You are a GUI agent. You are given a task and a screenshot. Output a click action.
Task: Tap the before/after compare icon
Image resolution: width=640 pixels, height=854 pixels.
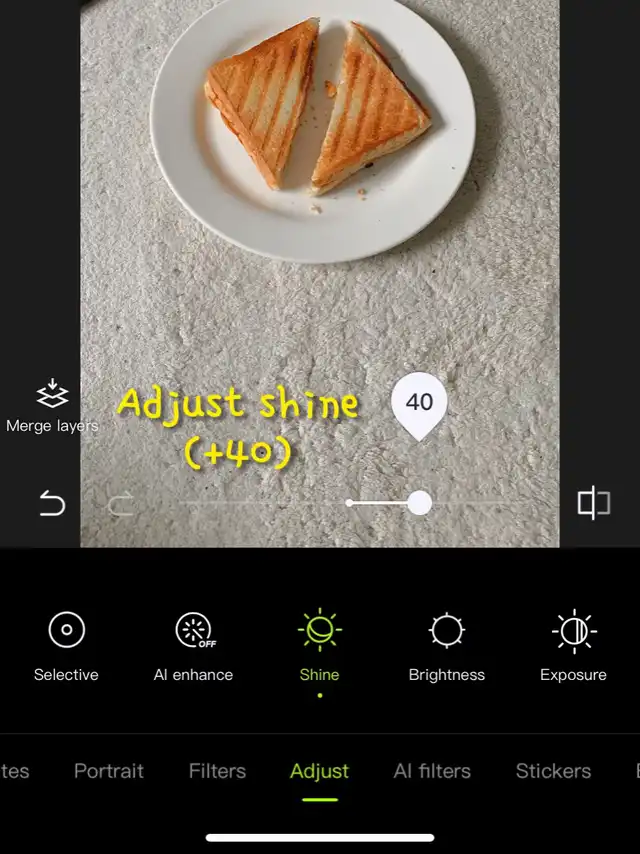(593, 503)
